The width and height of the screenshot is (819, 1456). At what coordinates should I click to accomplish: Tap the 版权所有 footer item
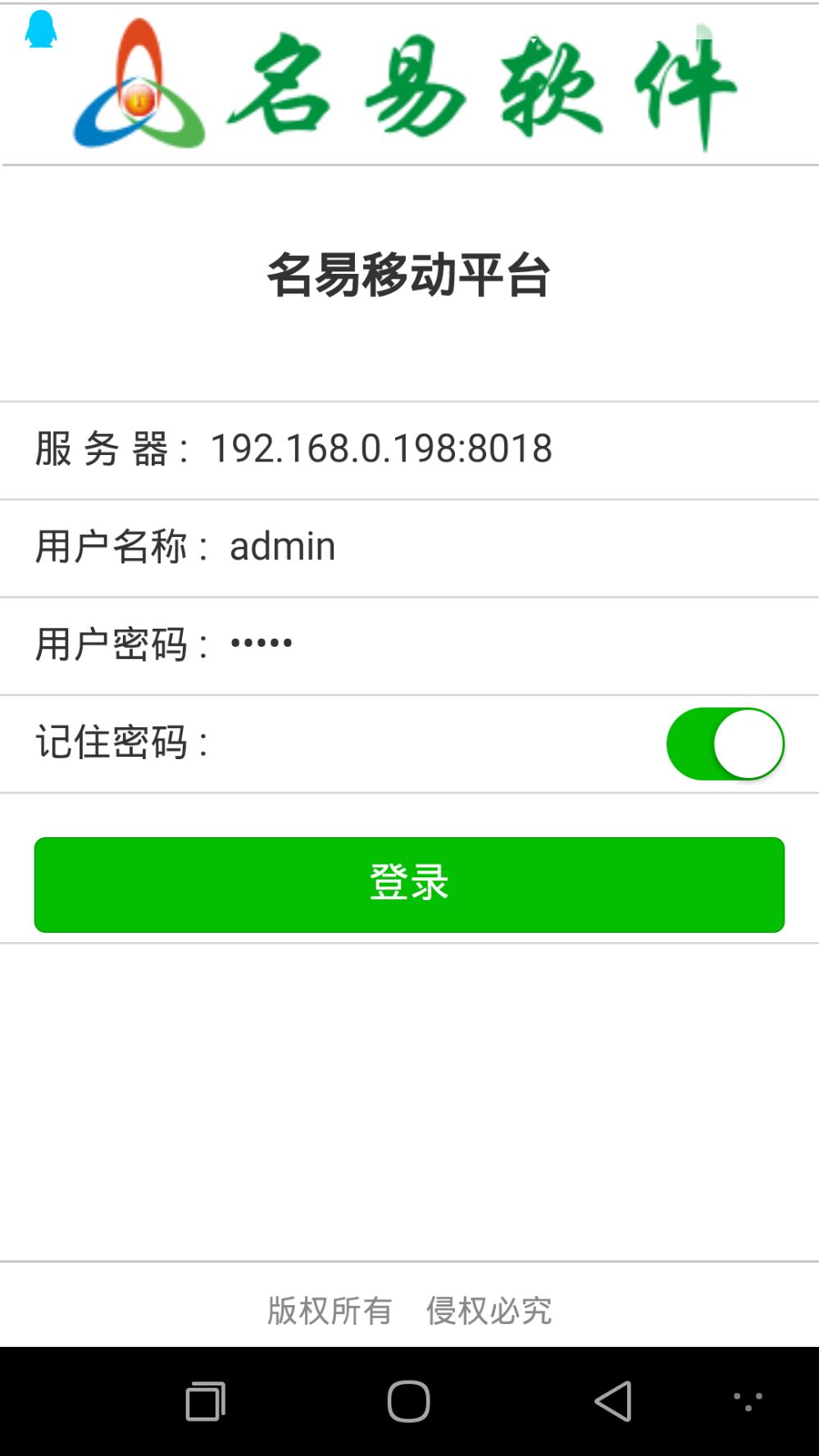[329, 1309]
